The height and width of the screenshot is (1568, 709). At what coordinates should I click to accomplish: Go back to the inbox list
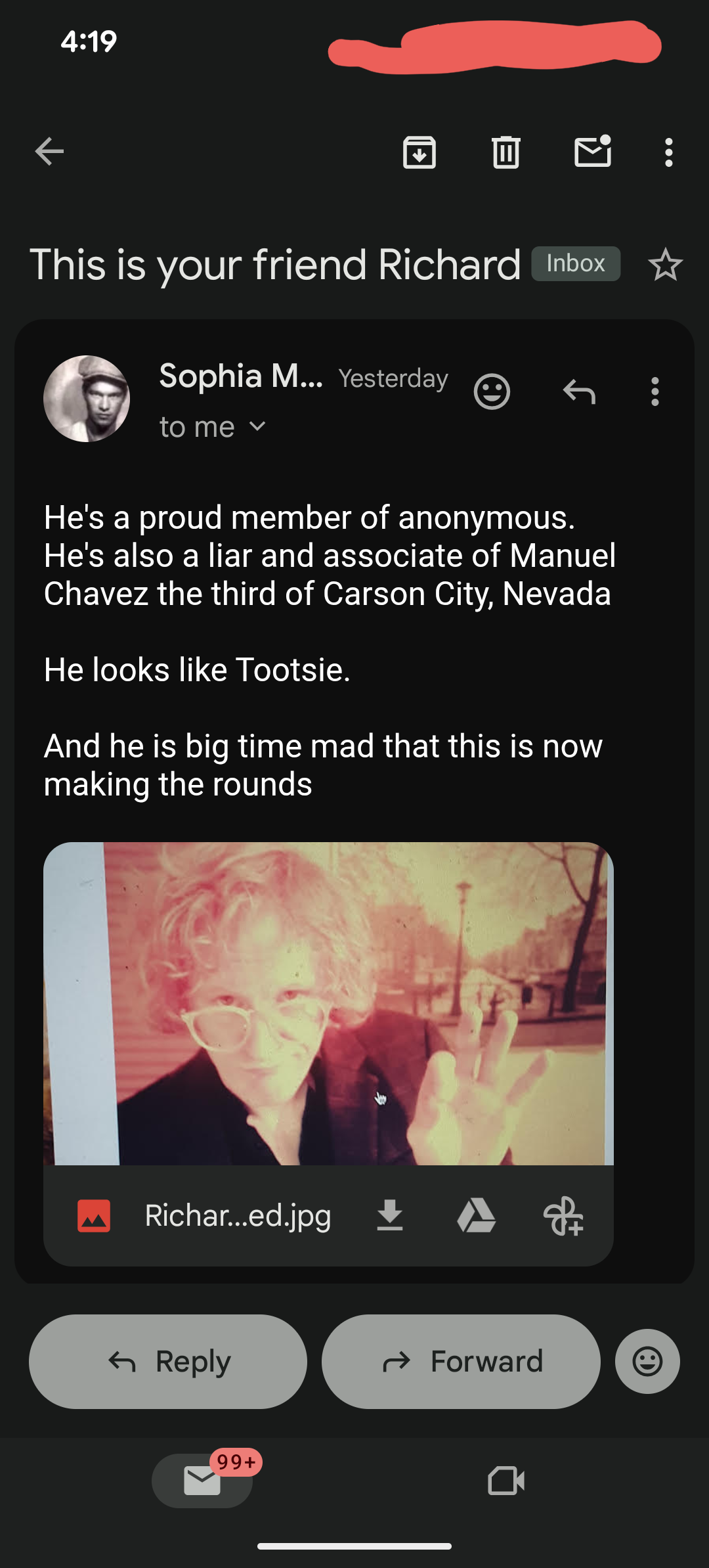[x=50, y=152]
